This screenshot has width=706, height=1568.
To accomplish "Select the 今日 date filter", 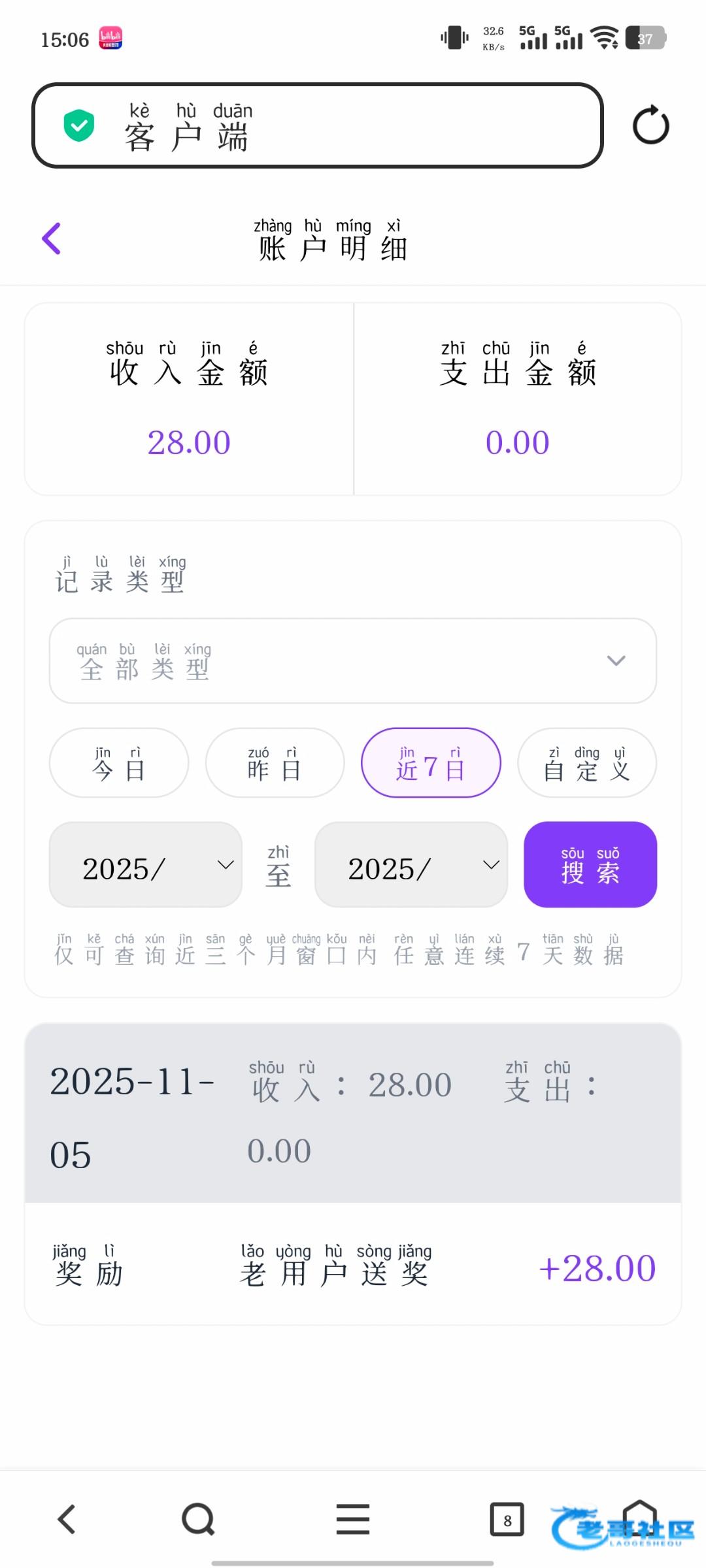I will point(119,762).
